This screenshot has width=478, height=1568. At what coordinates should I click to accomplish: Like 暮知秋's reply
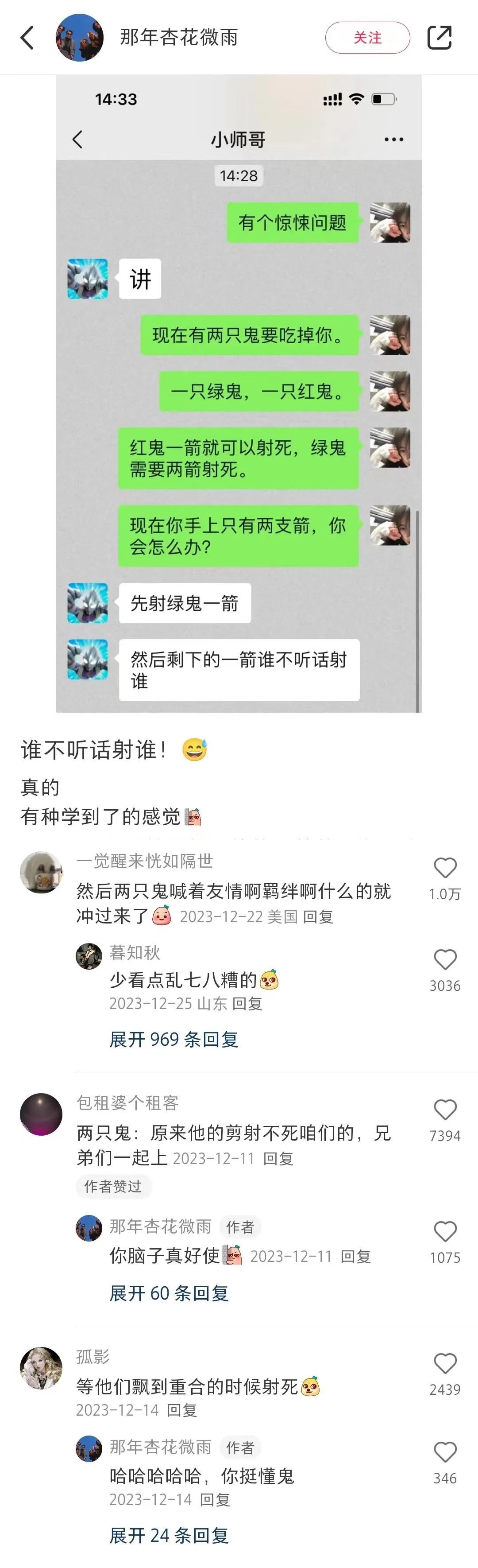point(444,959)
